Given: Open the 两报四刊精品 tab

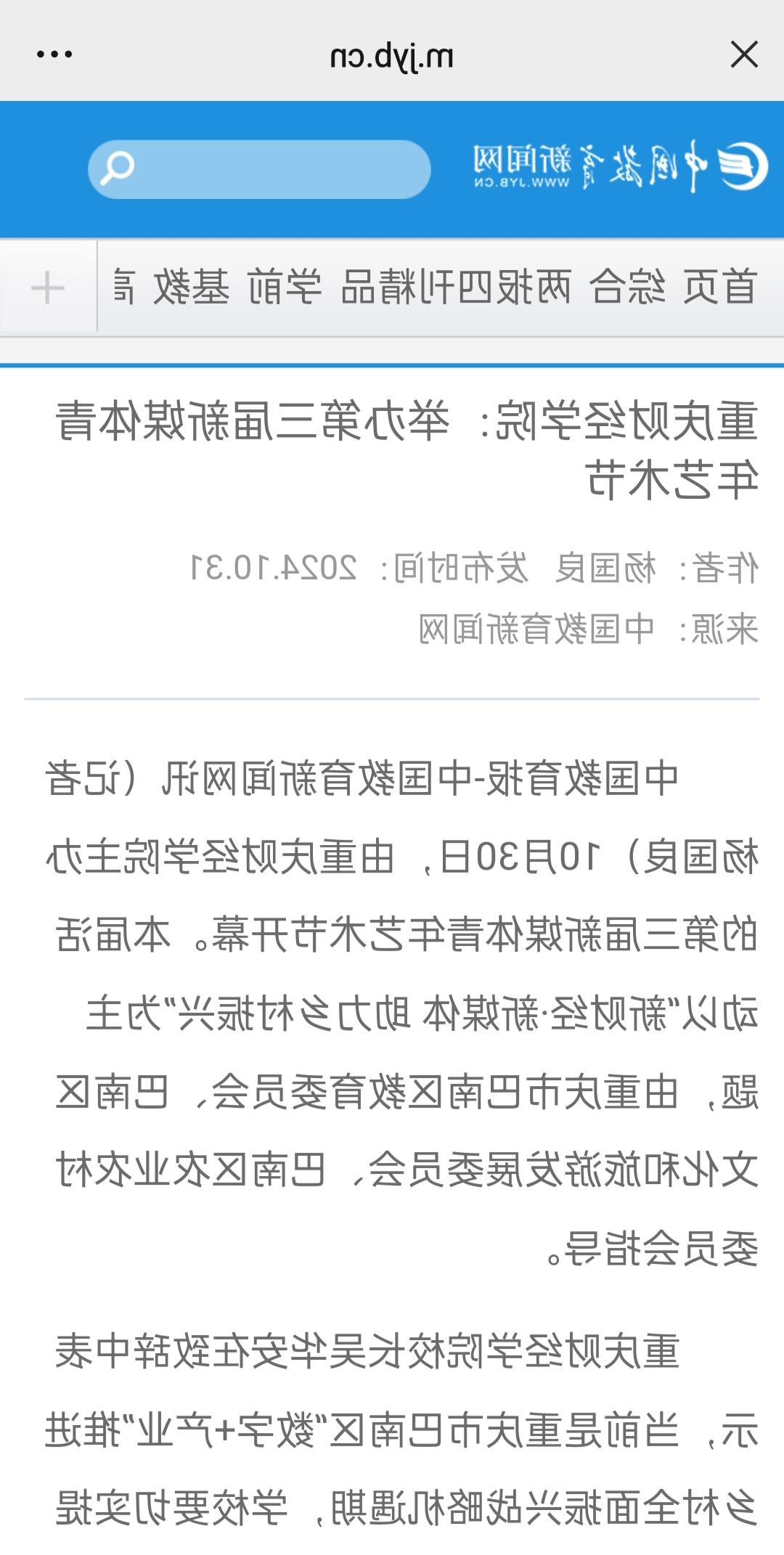Looking at the screenshot, I should [456, 287].
